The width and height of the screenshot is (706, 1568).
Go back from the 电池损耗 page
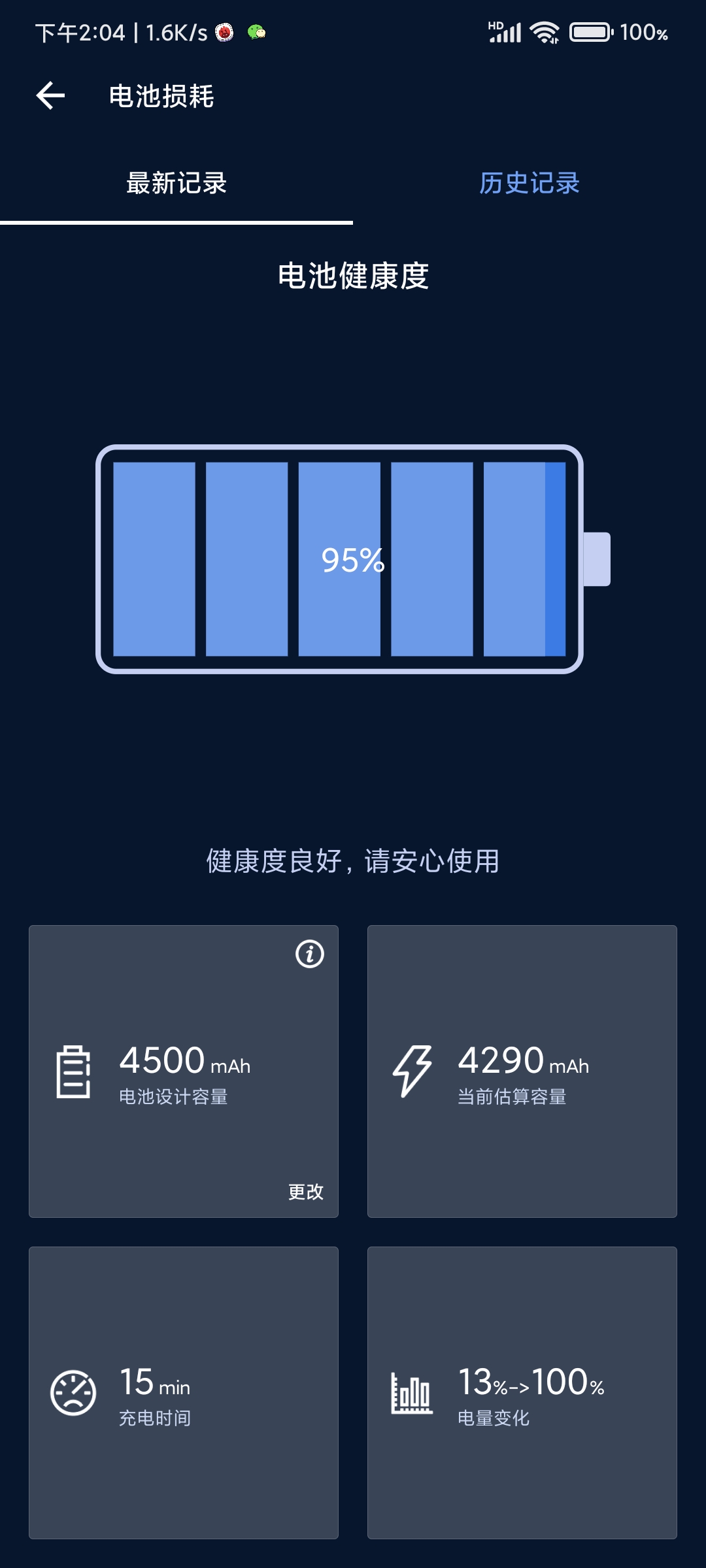point(50,96)
